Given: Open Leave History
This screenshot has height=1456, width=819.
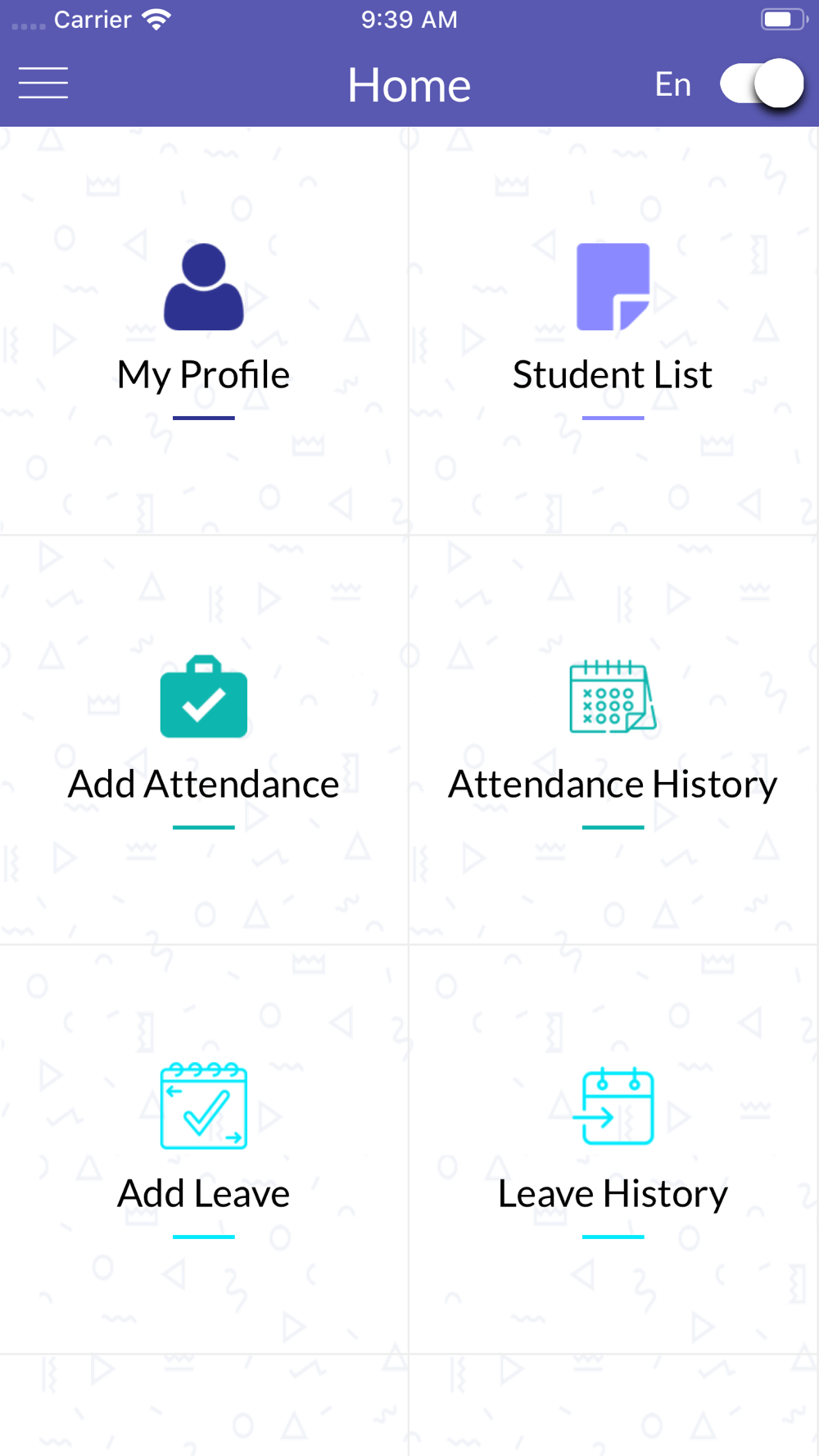Looking at the screenshot, I should pos(613,1150).
